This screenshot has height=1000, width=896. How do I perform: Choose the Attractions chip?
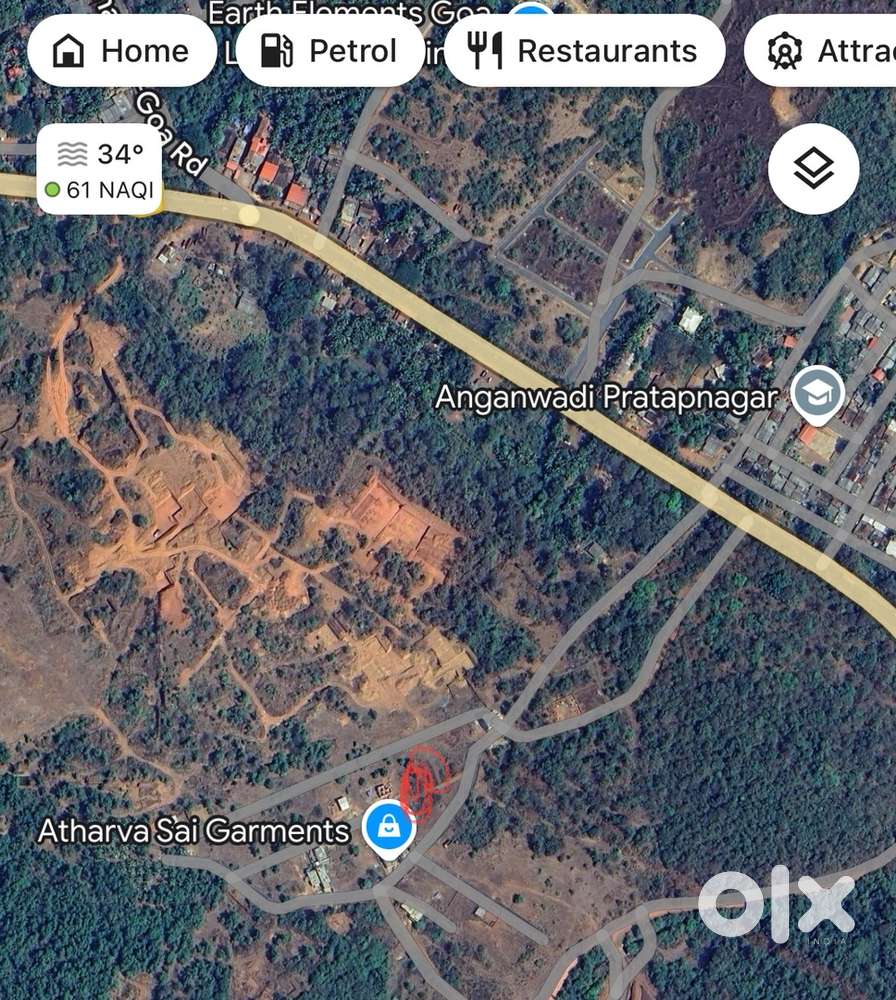point(825,50)
